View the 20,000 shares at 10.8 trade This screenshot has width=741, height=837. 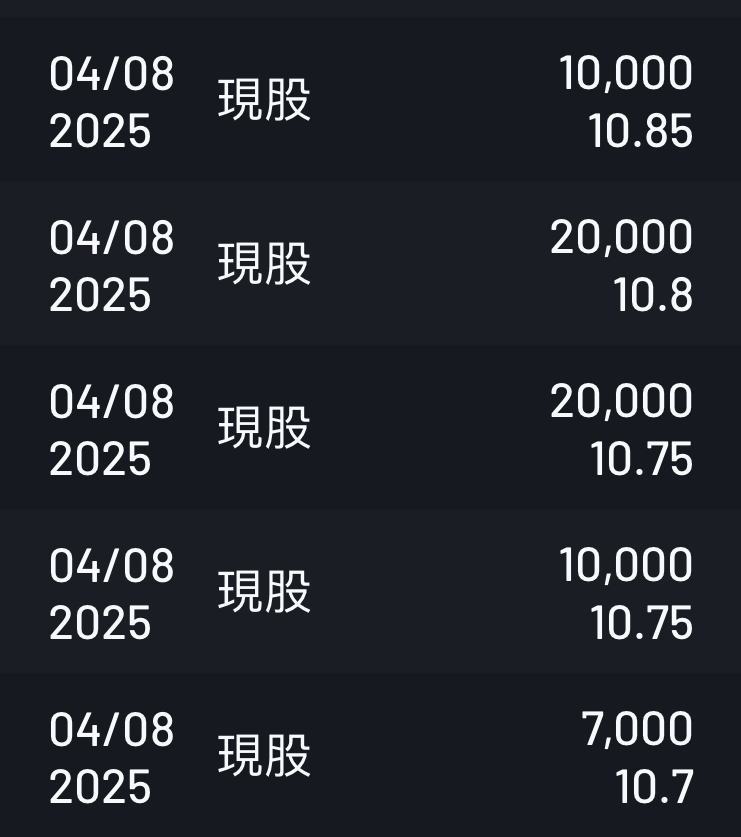pos(370,265)
